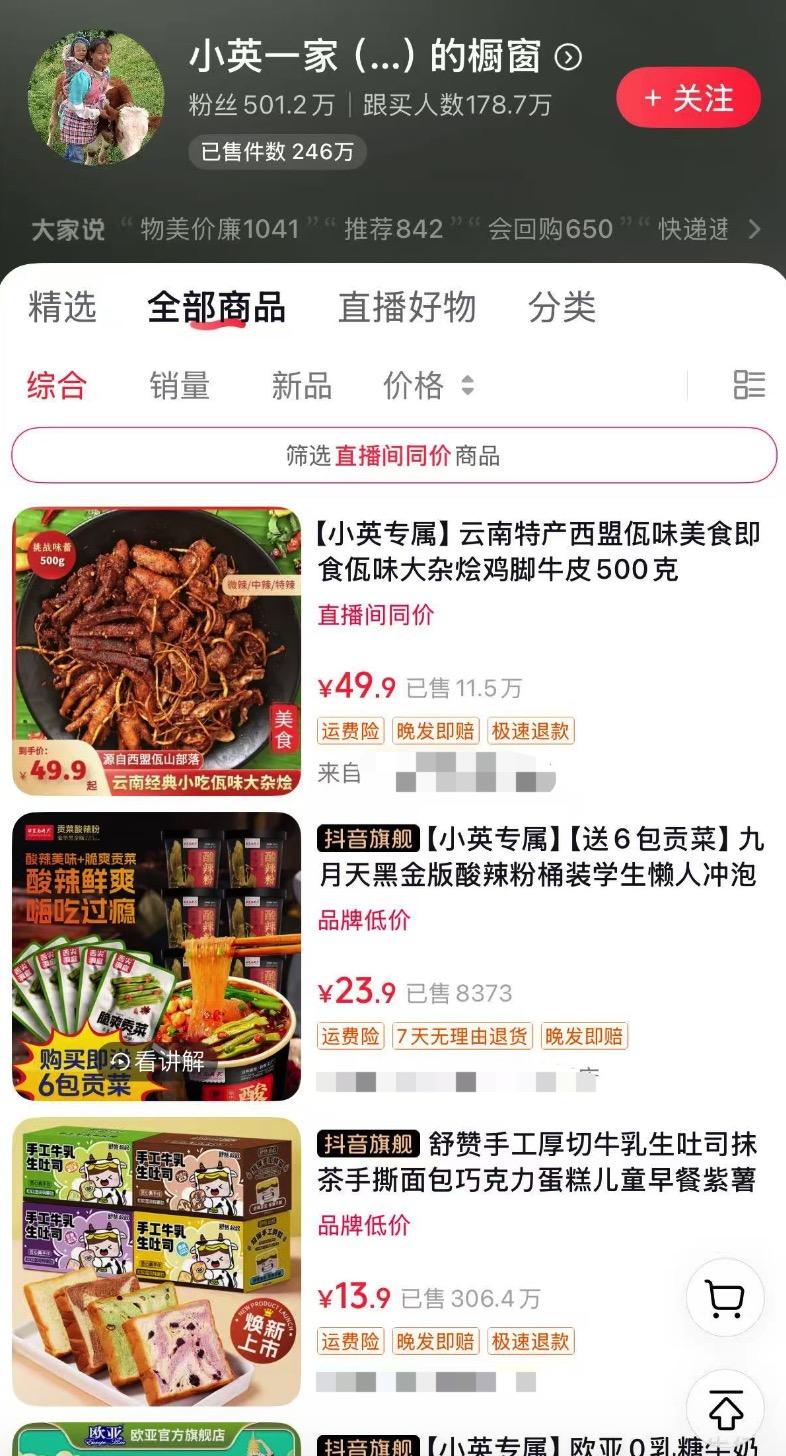This screenshot has height=1456, width=786.
Task: Sort products by 新品
Action: 301,385
